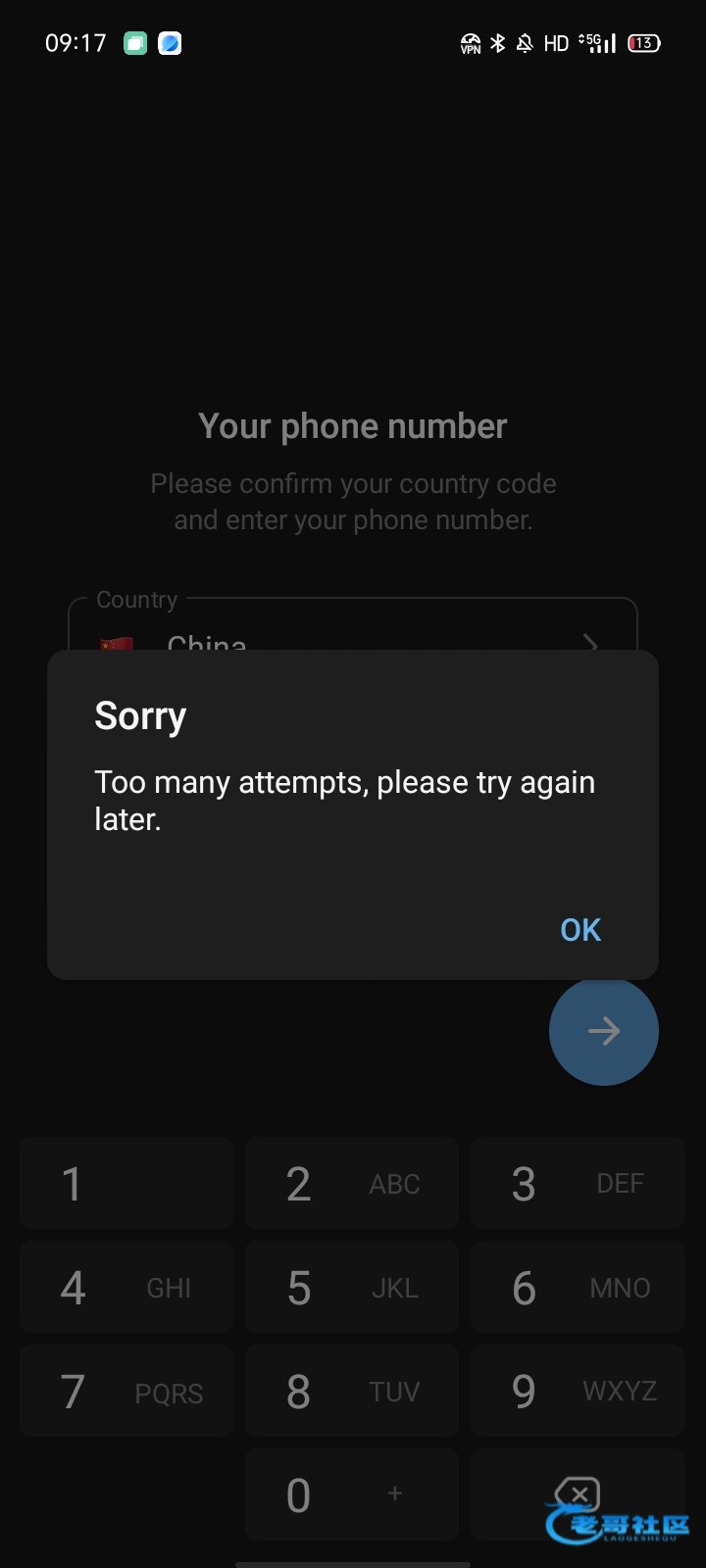The image size is (706, 1568).
Task: Enter digit 0 on the keypad
Action: (352, 1494)
